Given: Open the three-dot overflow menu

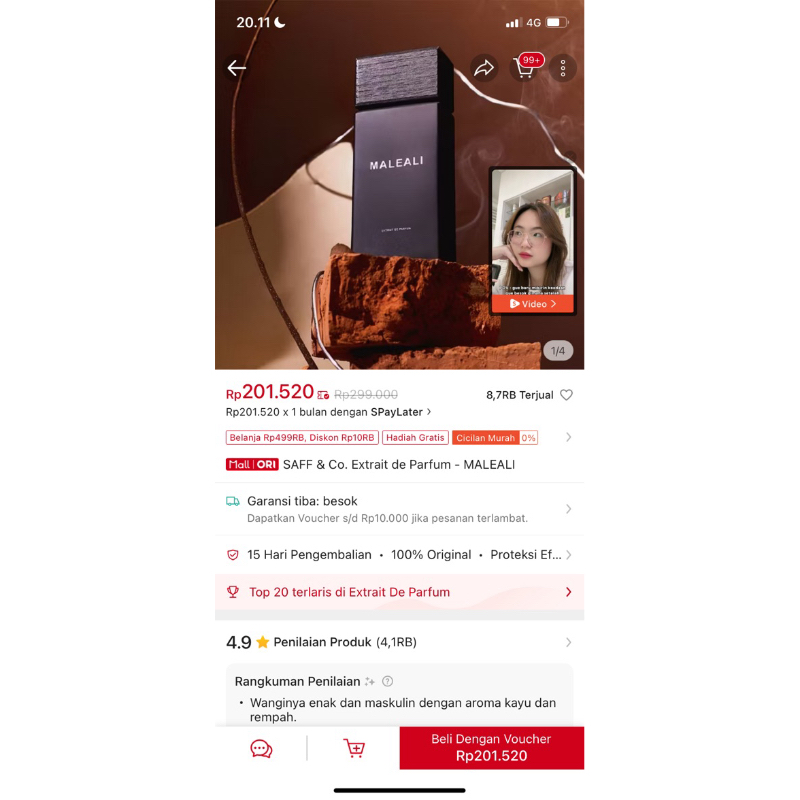Looking at the screenshot, I should 563,68.
